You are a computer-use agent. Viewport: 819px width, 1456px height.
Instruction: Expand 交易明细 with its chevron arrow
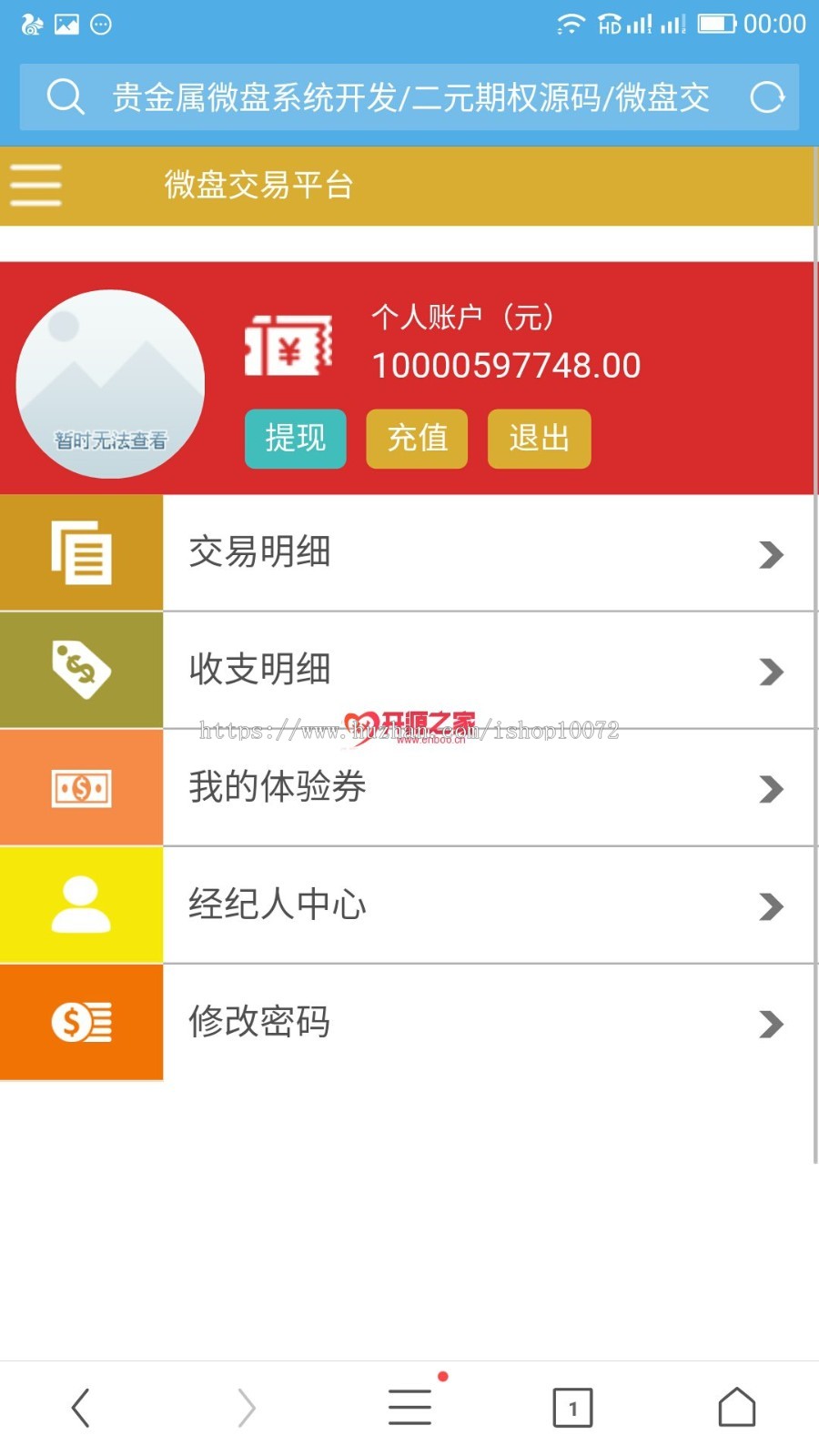click(x=770, y=554)
